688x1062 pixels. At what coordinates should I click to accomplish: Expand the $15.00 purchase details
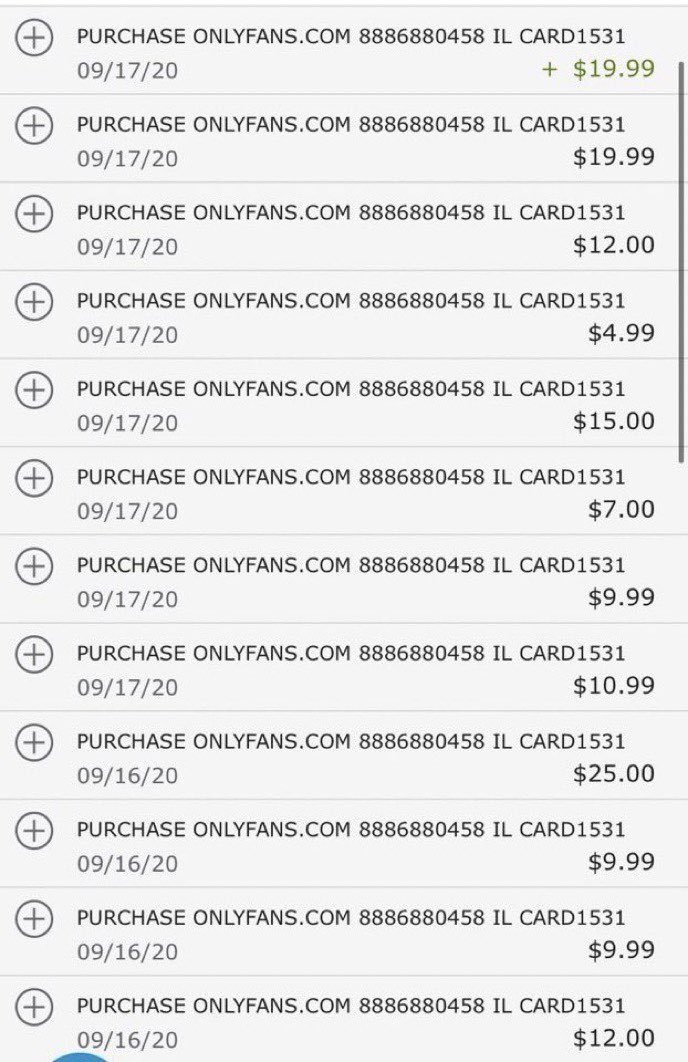35,390
